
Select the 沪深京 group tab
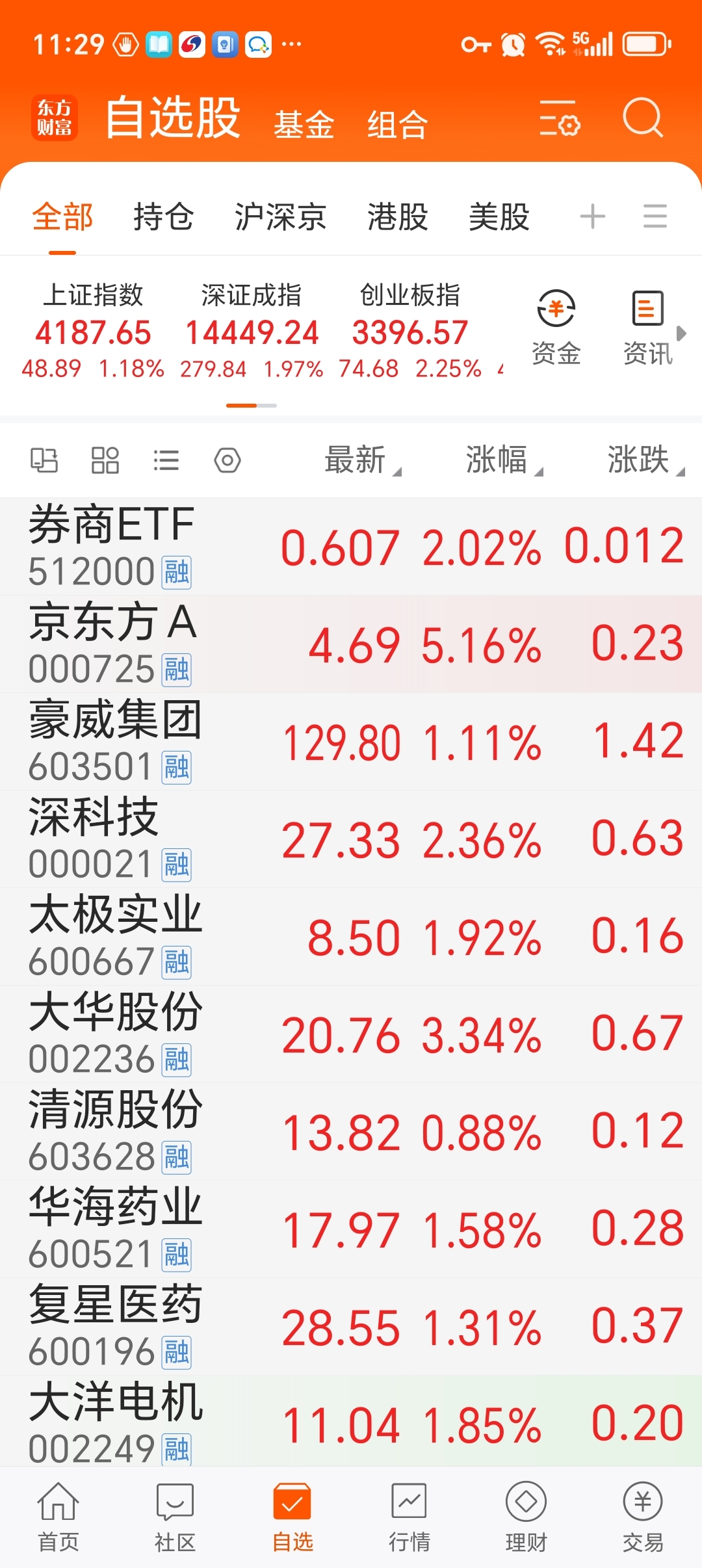coord(280,216)
